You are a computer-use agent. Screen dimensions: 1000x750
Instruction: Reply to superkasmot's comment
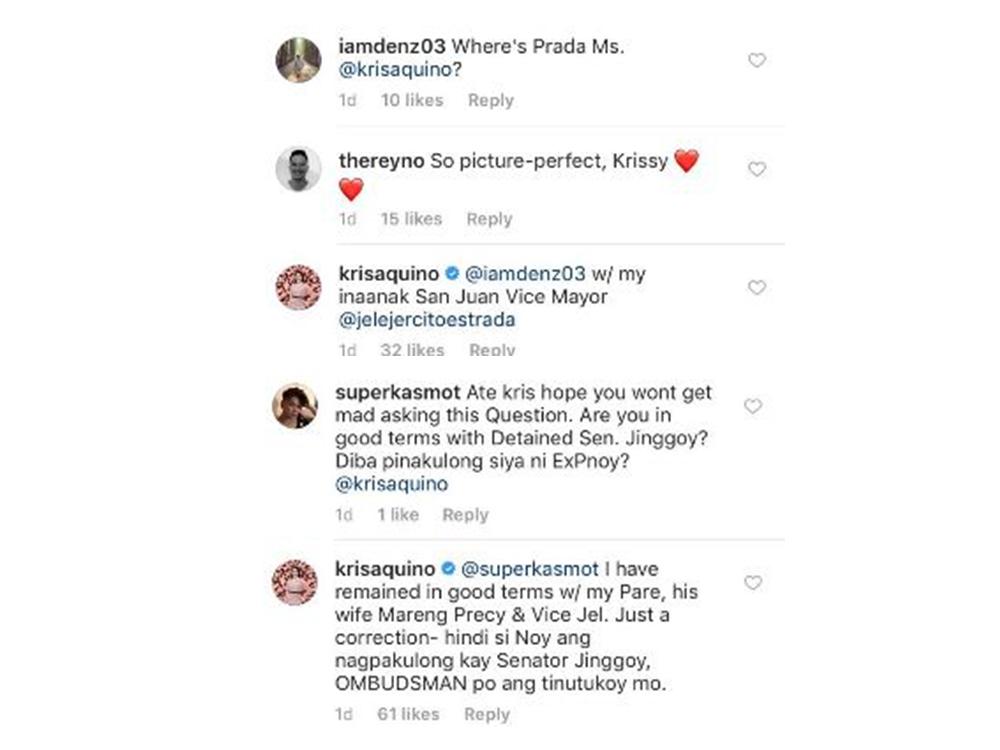[465, 515]
